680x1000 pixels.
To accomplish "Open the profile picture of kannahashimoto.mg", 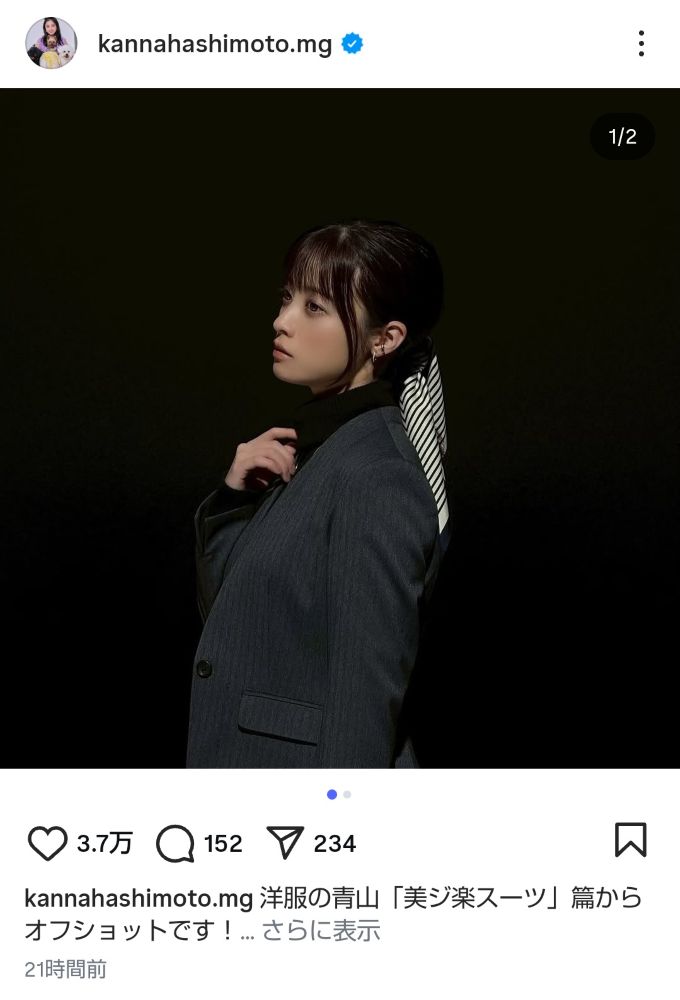I will pyautogui.click(x=51, y=43).
